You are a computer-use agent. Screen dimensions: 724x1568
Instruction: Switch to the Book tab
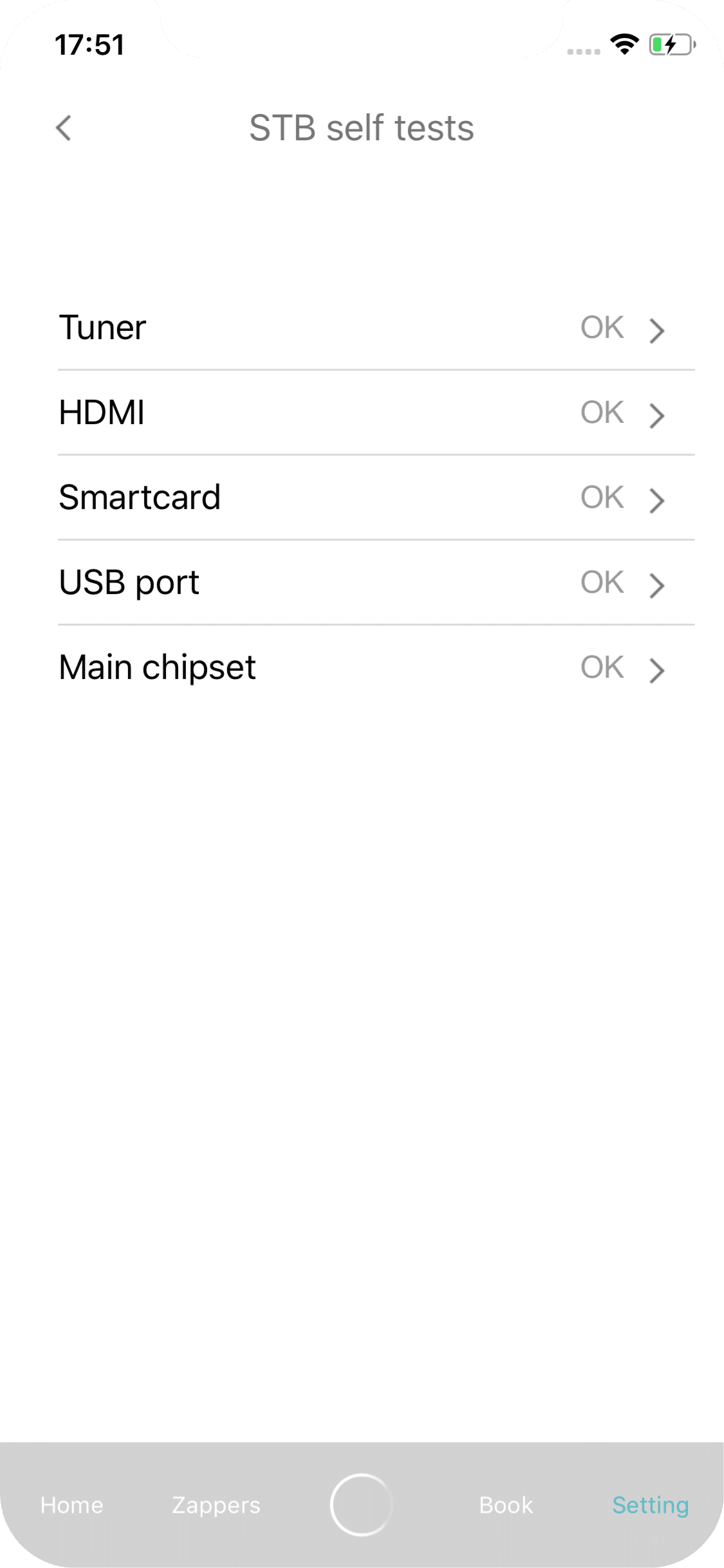[506, 1505]
